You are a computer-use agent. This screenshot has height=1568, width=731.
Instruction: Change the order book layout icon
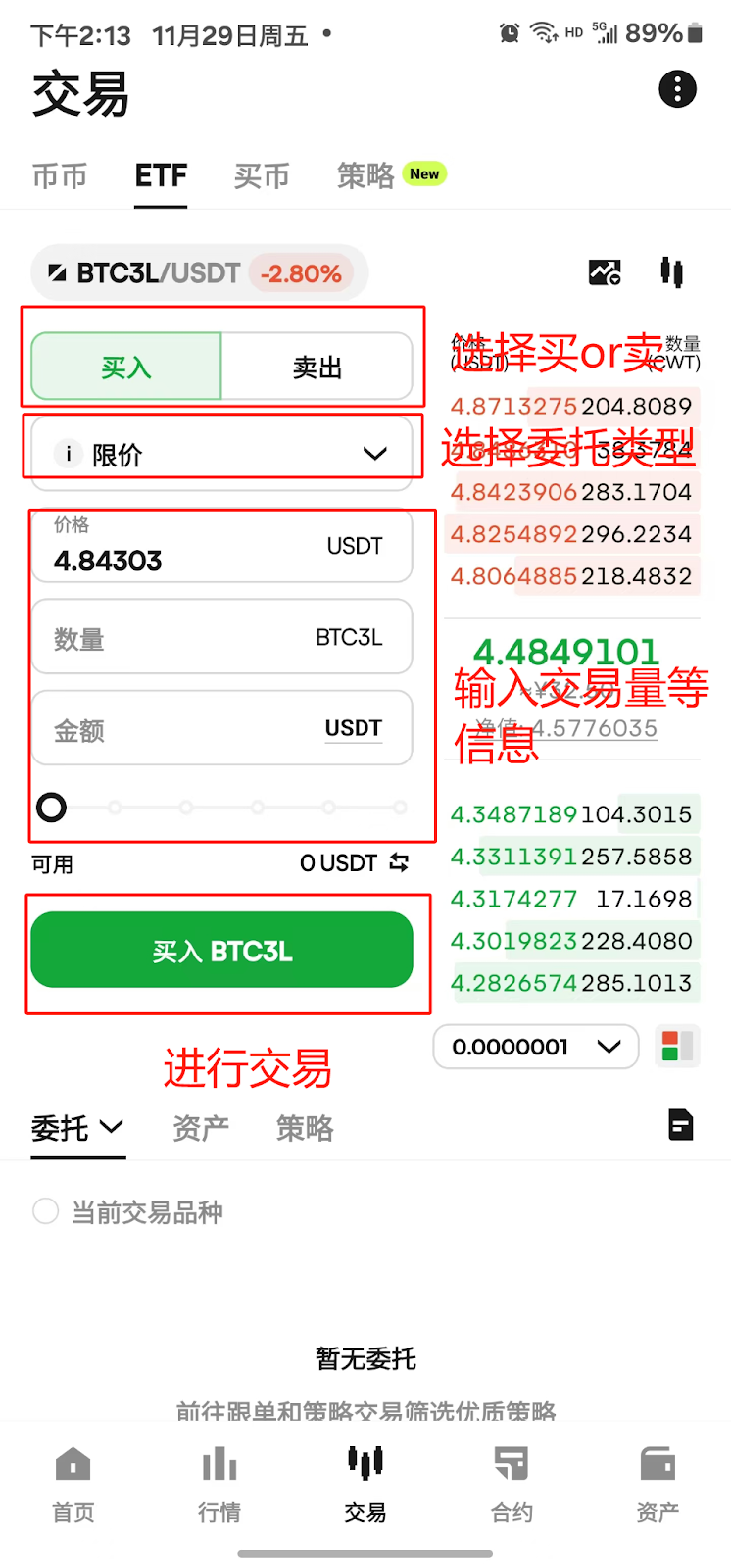[x=677, y=1046]
